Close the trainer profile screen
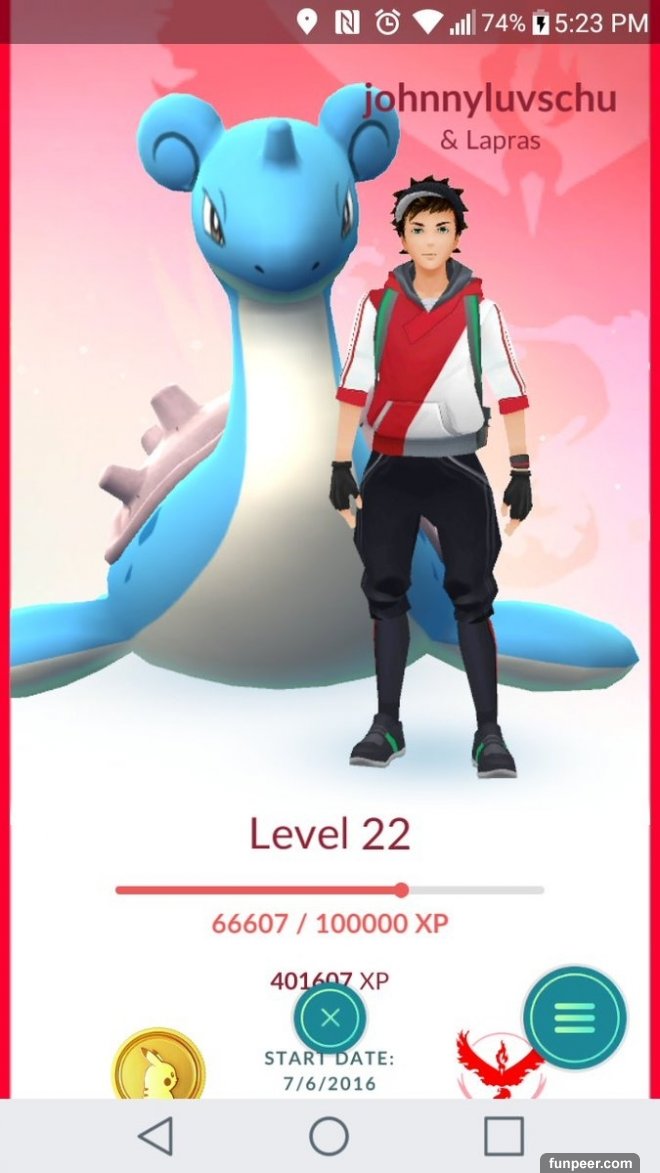Image resolution: width=660 pixels, height=1173 pixels. pos(330,1018)
